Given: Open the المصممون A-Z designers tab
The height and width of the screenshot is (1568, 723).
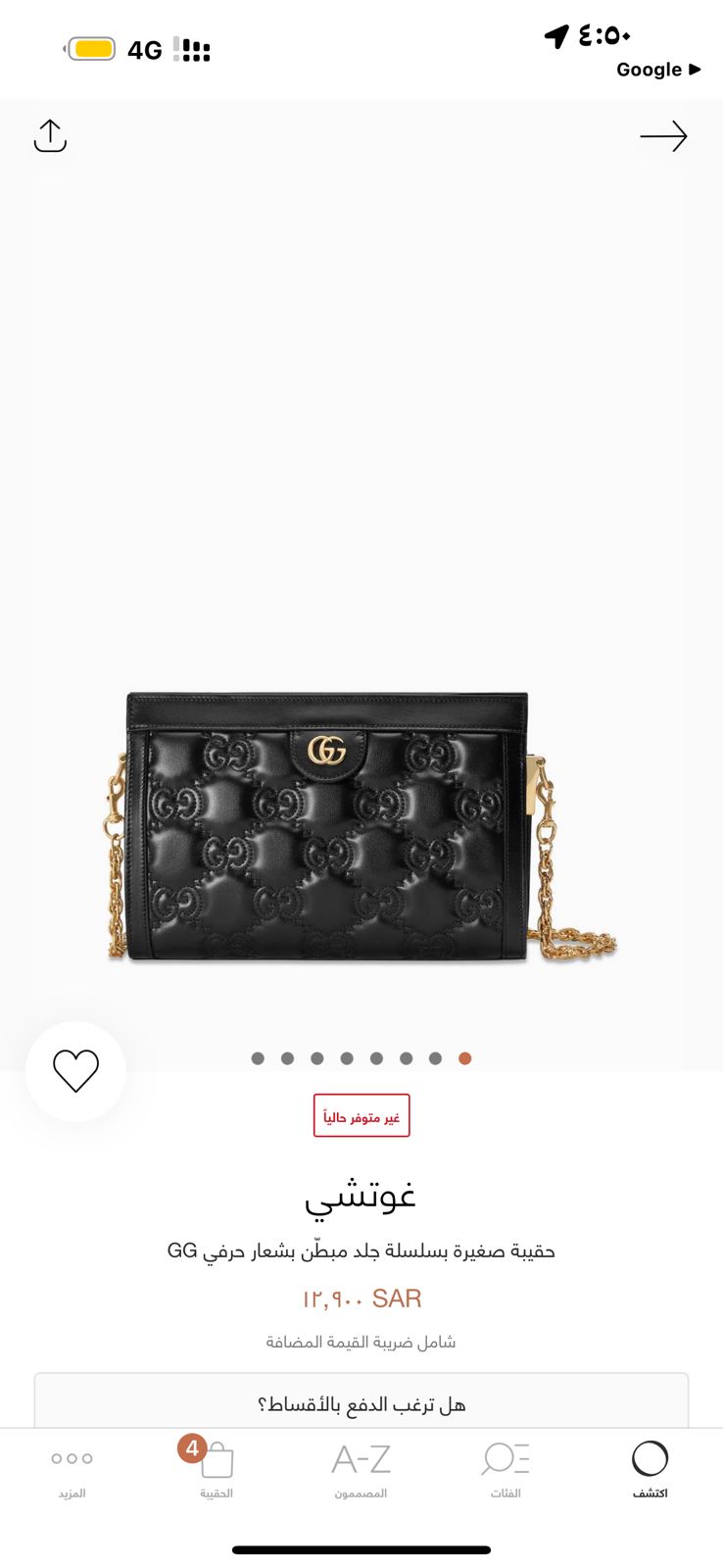Looking at the screenshot, I should click(361, 1469).
